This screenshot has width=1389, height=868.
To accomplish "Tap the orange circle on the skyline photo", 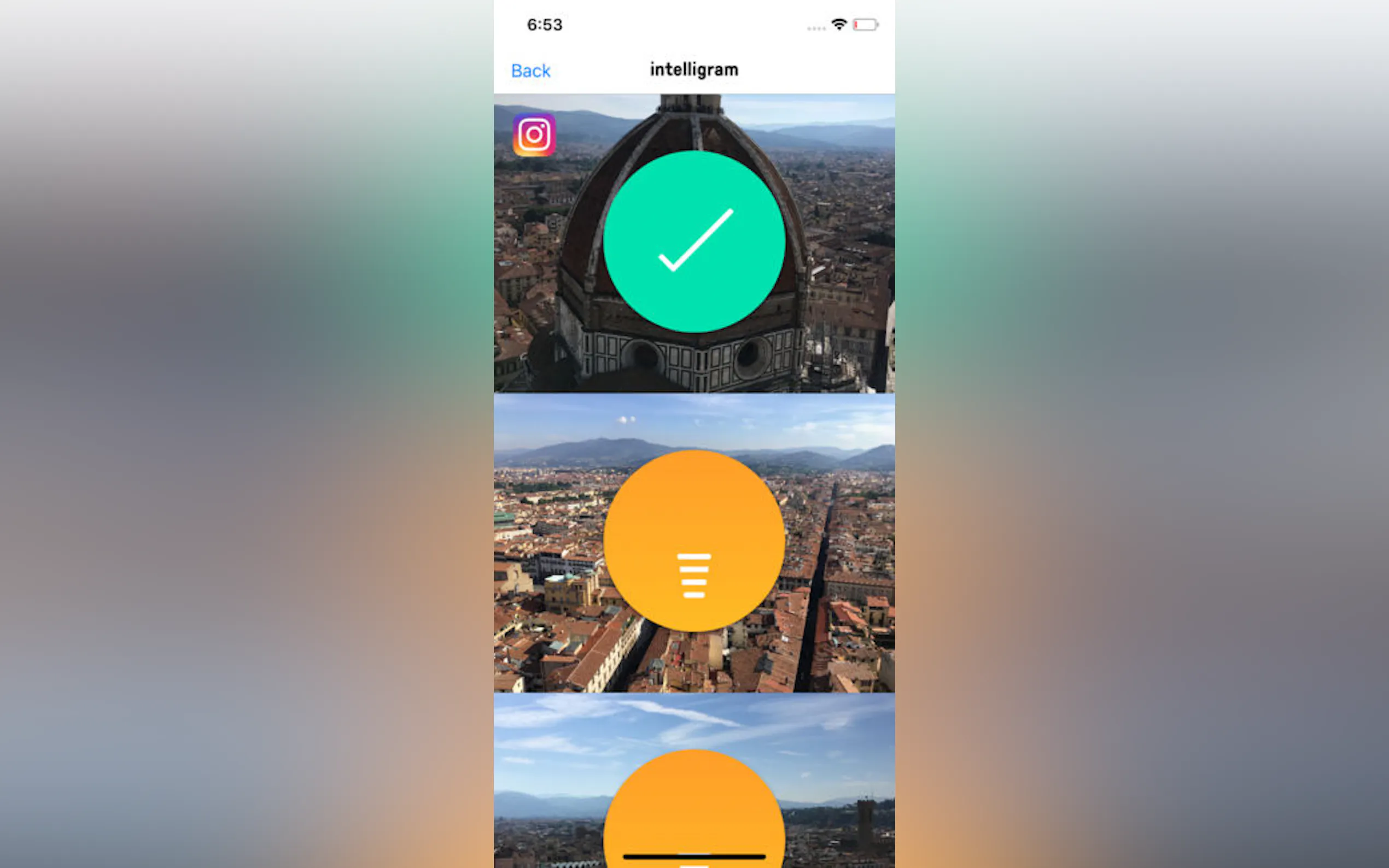I will click(x=693, y=810).
